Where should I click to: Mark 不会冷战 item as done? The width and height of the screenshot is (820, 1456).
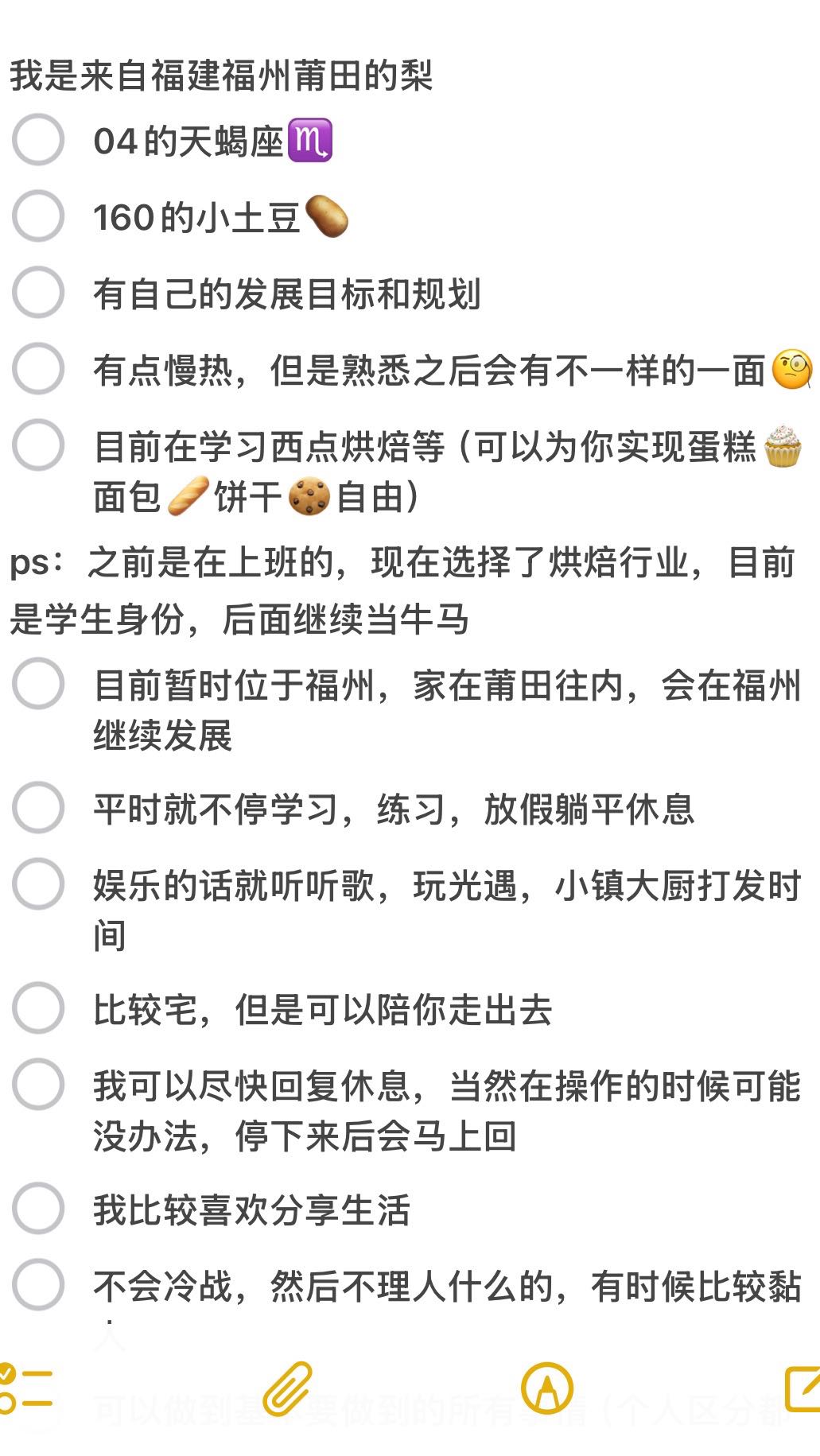coord(37,1284)
